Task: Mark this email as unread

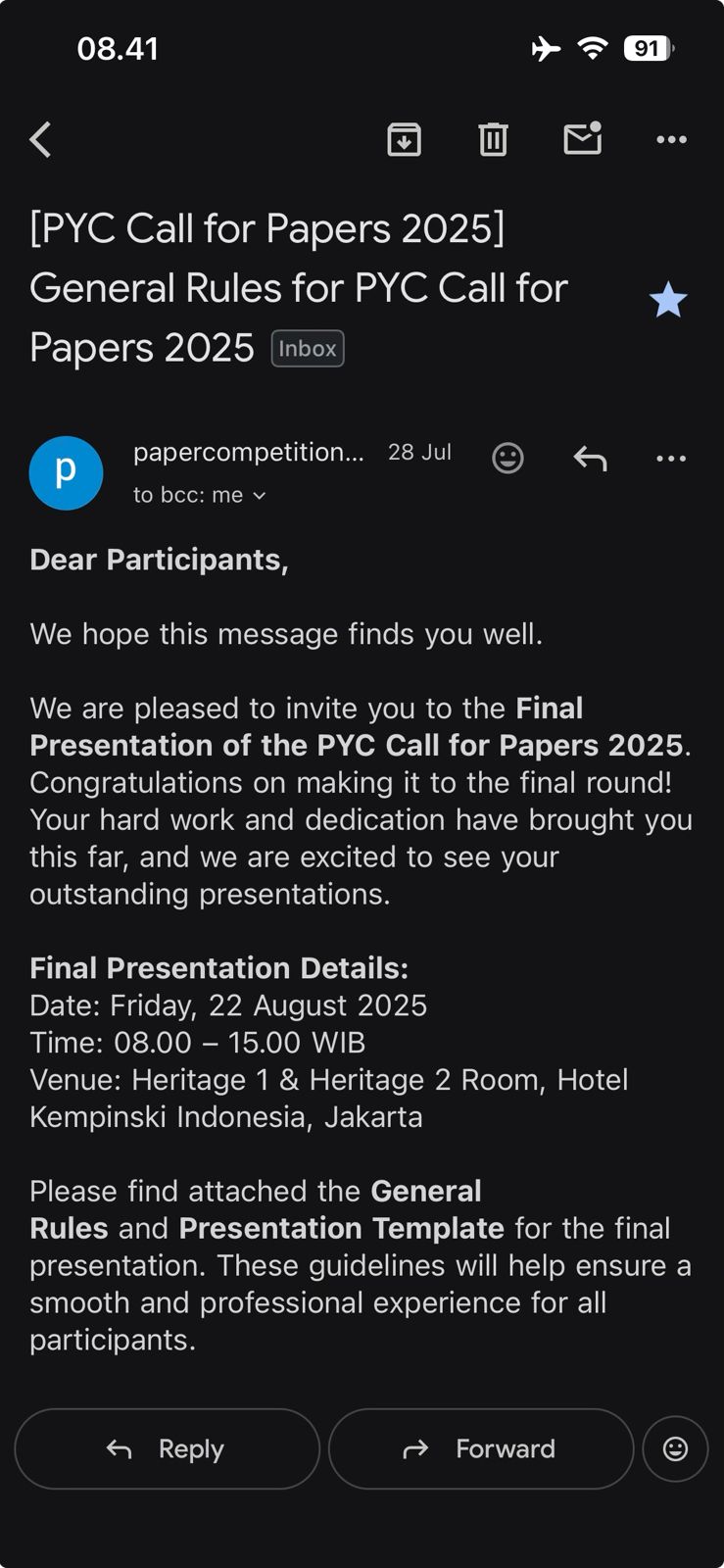Action: pos(582,139)
